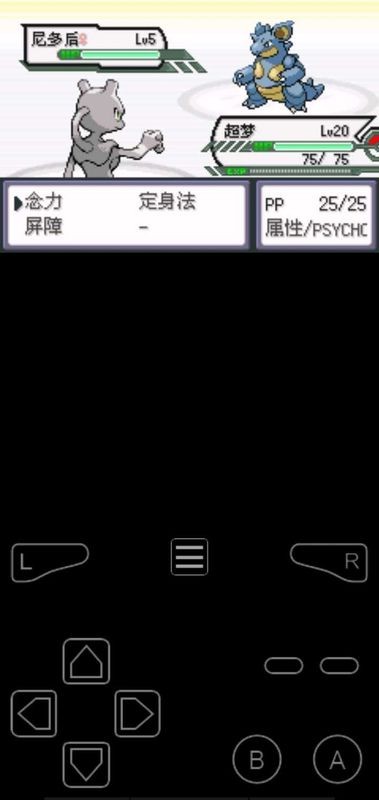Tap the D-pad right arrow
This screenshot has width=379, height=800.
point(137,713)
